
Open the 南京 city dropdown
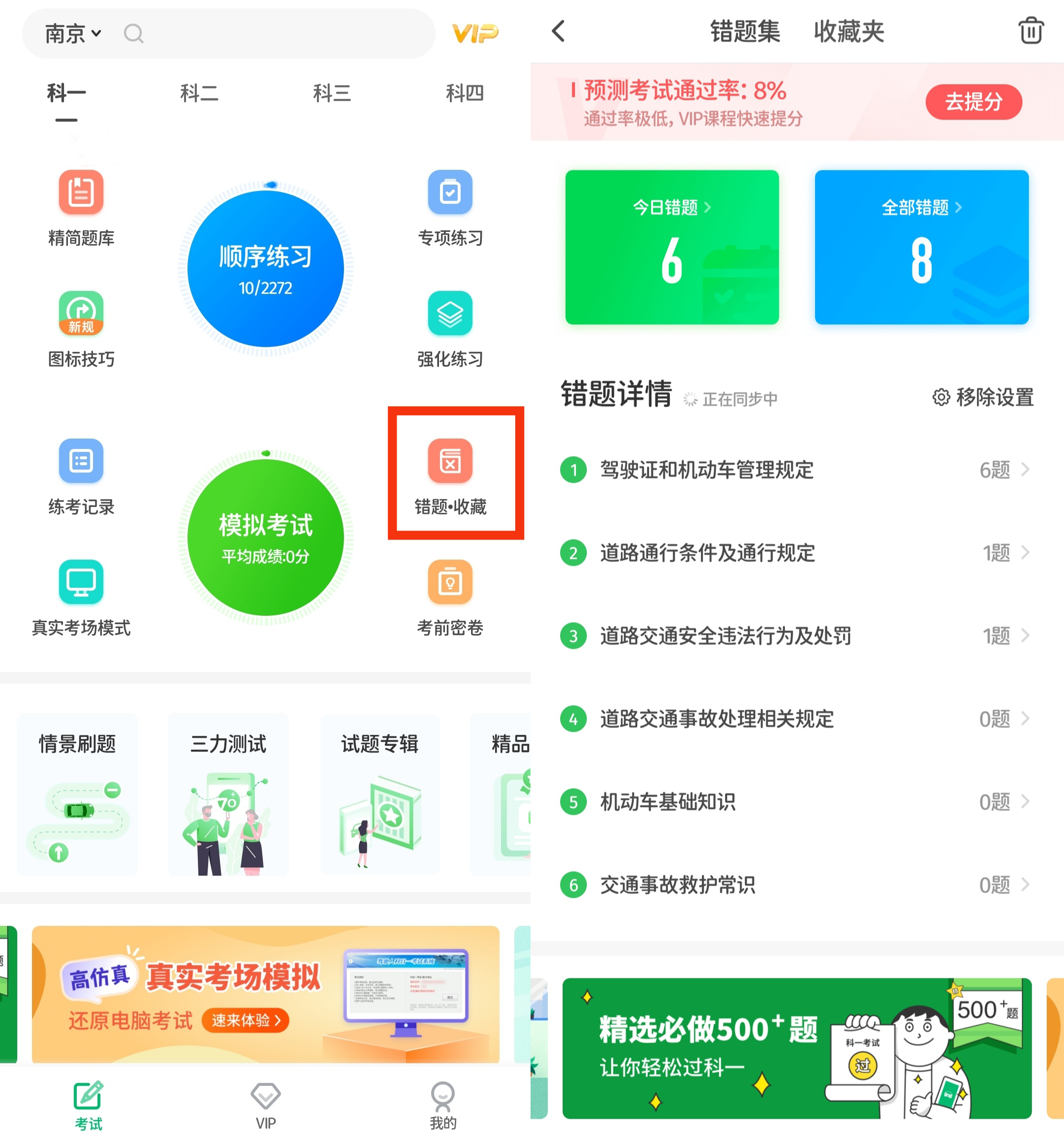pyautogui.click(x=73, y=34)
